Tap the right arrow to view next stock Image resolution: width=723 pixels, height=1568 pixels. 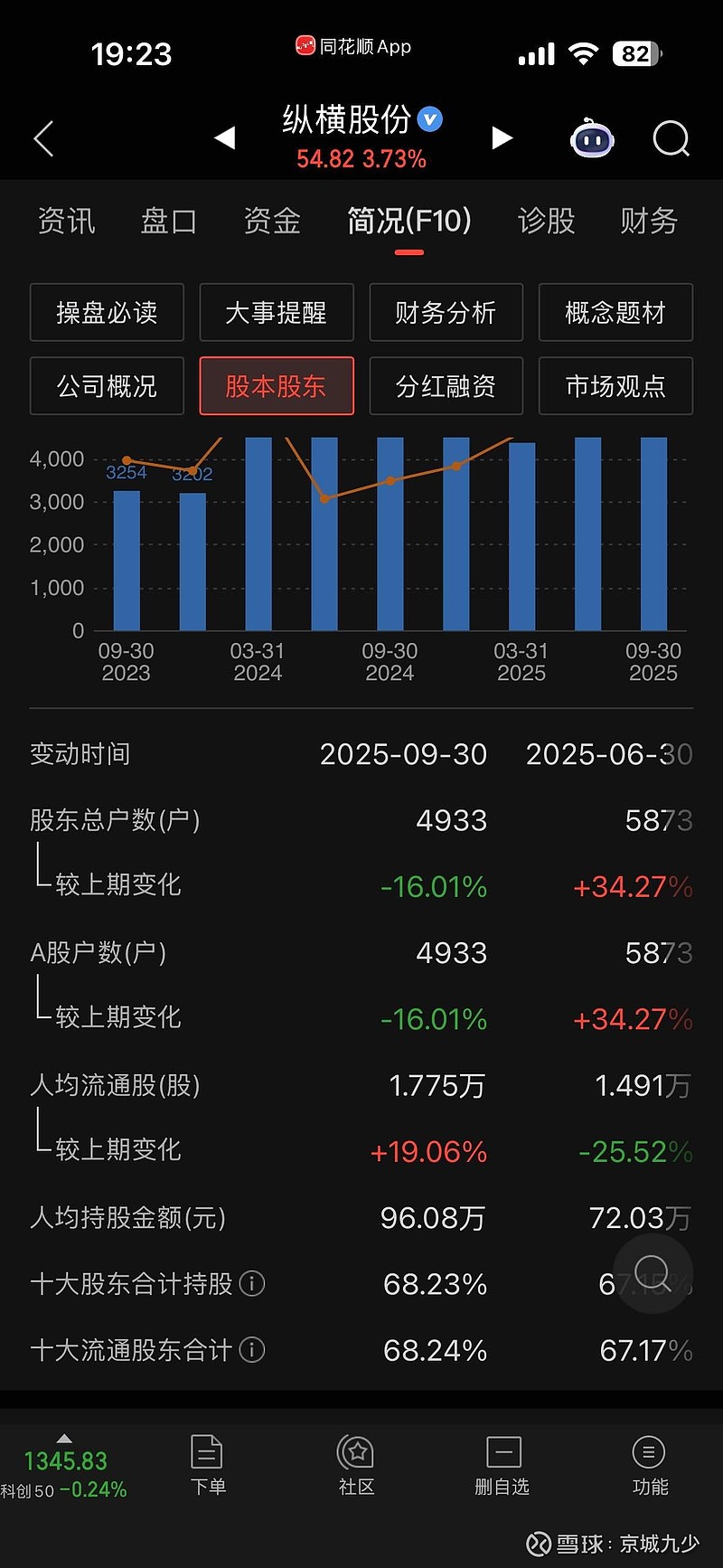click(502, 137)
